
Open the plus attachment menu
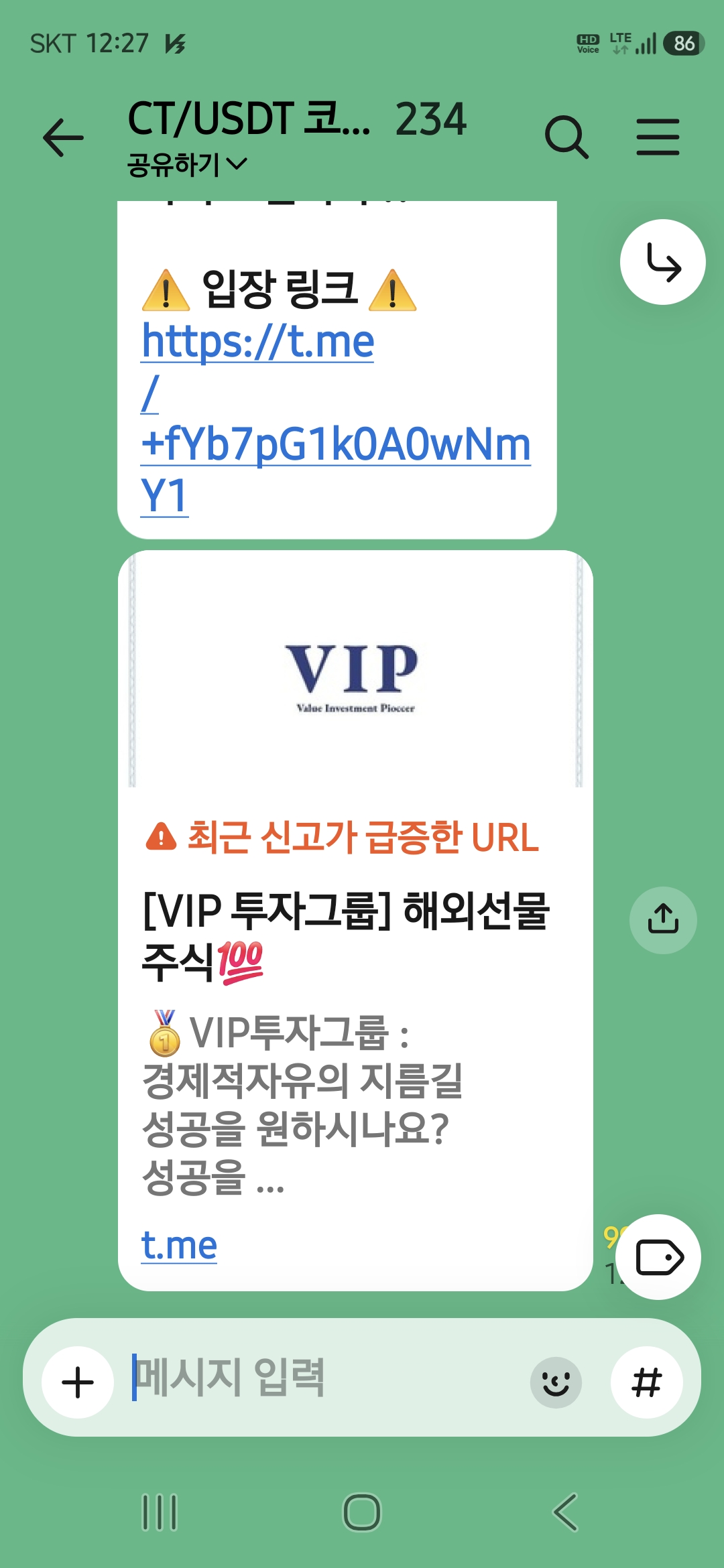78,1382
